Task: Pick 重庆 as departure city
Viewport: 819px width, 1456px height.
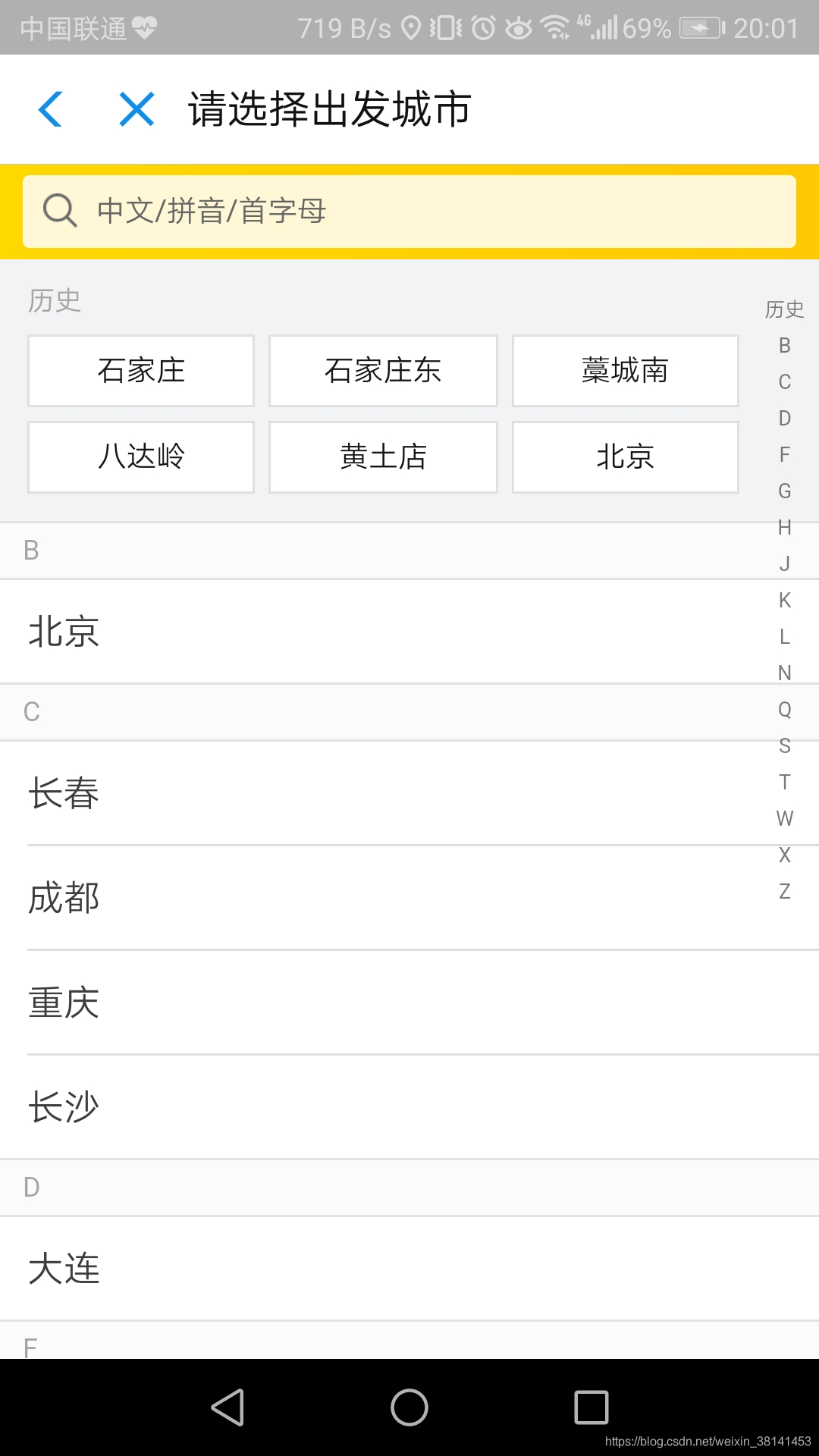Action: click(409, 1003)
